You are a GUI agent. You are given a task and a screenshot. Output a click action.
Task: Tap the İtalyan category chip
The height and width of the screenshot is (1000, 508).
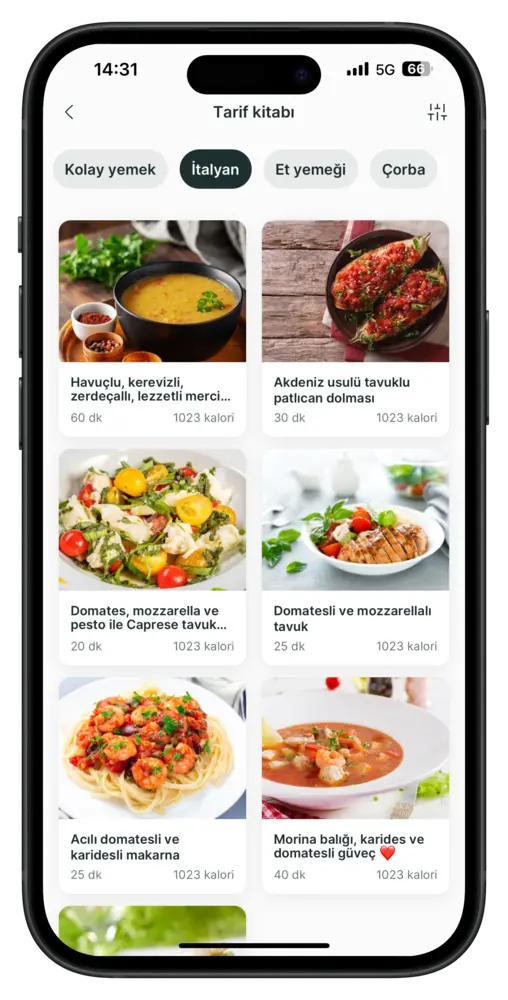click(x=215, y=170)
